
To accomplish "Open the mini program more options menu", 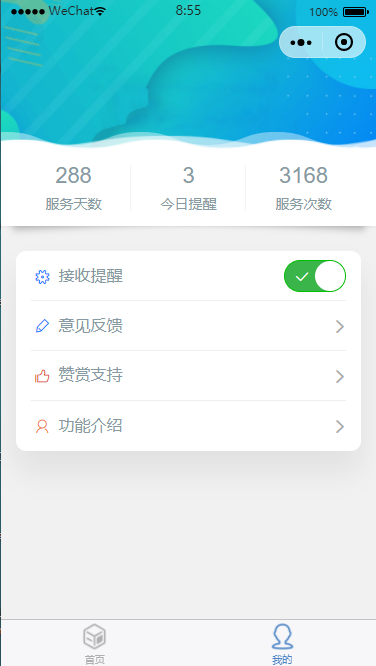I will coord(301,42).
